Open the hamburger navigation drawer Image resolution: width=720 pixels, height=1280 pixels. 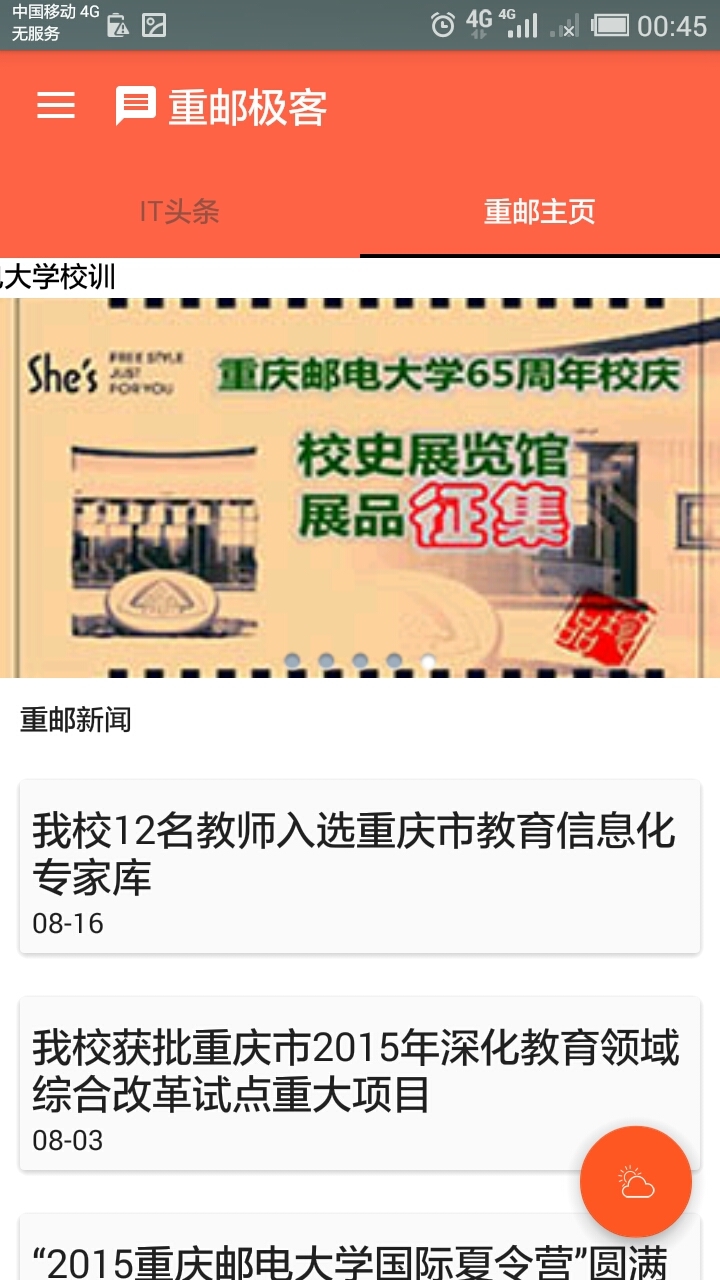[56, 106]
